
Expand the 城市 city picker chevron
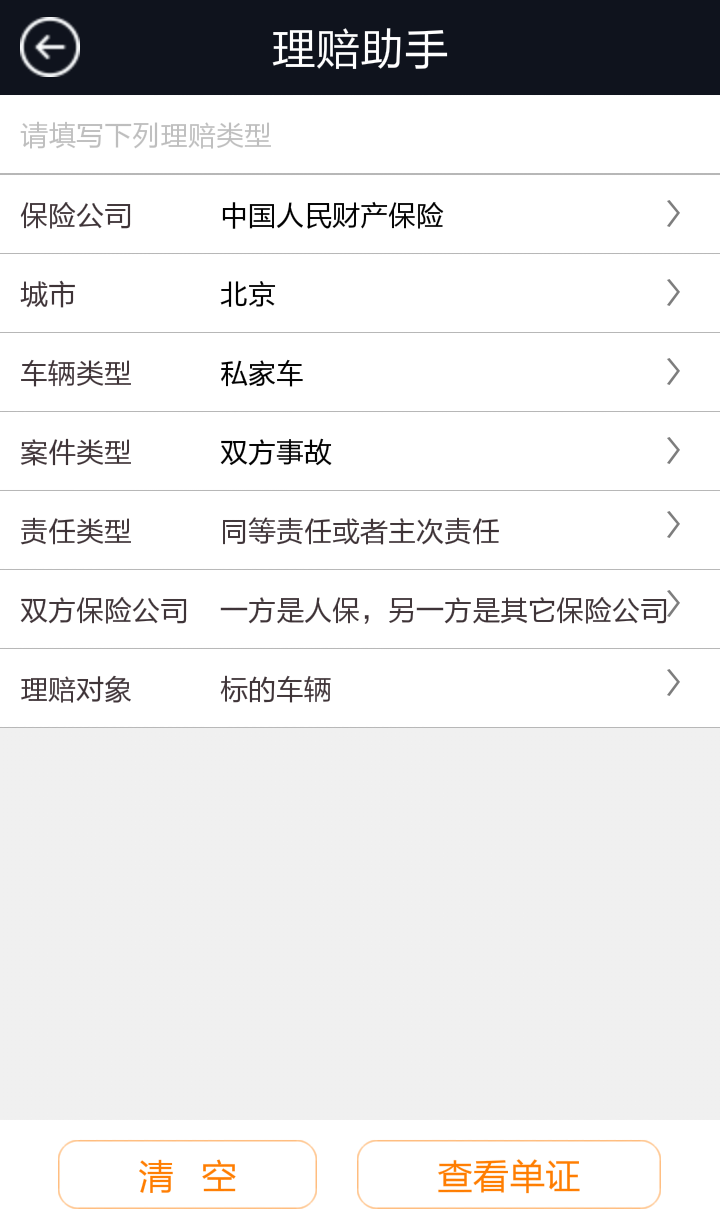coord(672,293)
